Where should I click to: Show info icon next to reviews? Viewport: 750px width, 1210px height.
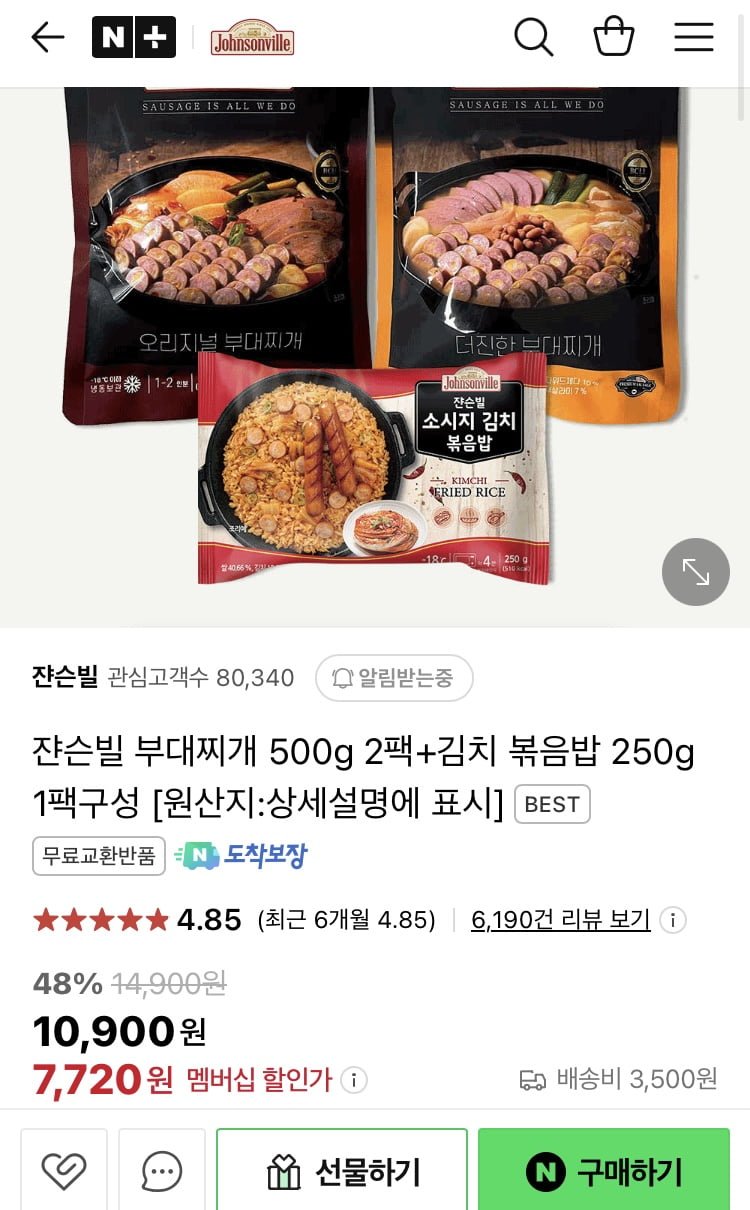[673, 920]
